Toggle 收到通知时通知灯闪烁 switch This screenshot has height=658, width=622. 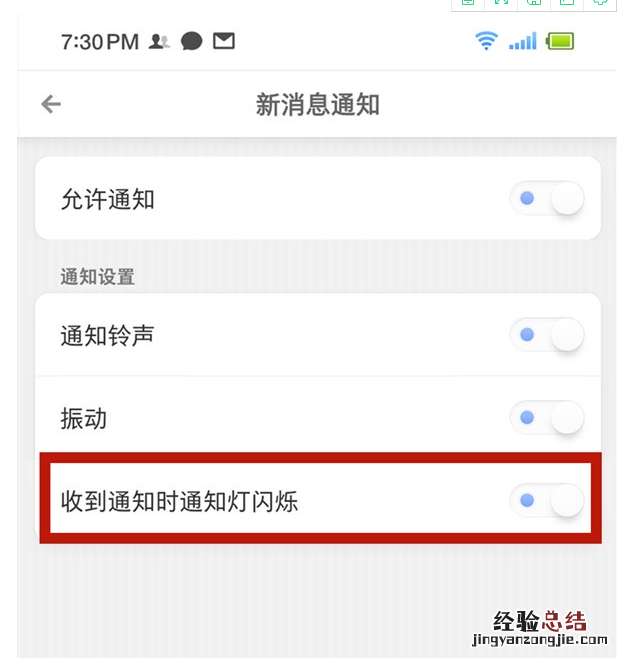[x=546, y=499]
